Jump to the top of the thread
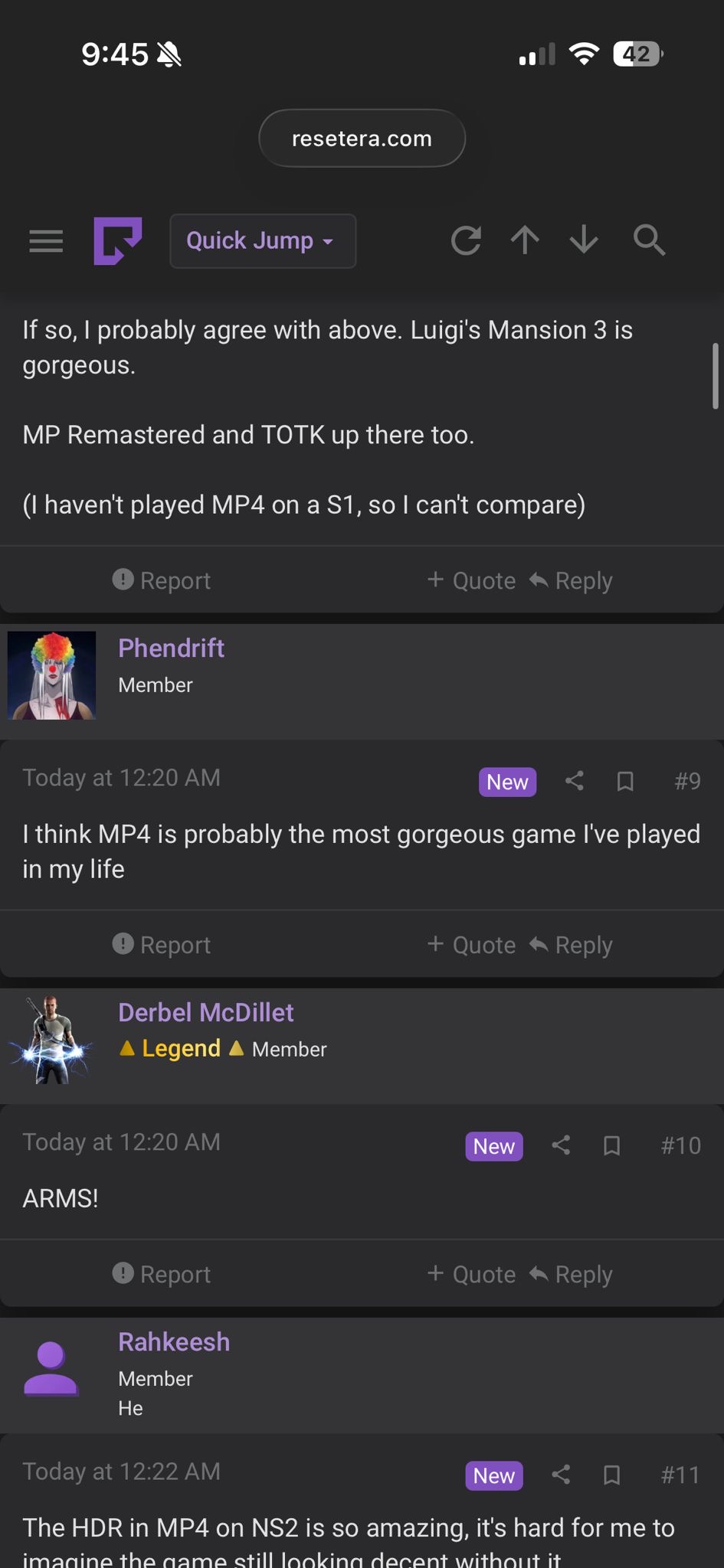The width and height of the screenshot is (724, 1568). (524, 240)
